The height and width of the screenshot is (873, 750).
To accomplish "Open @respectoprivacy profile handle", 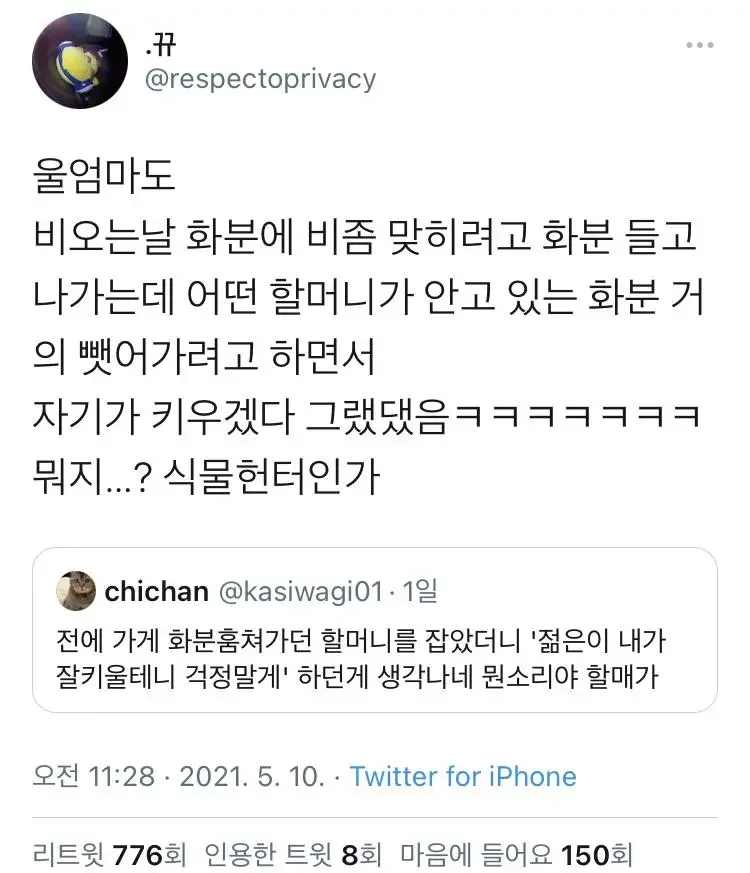I will tap(261, 79).
